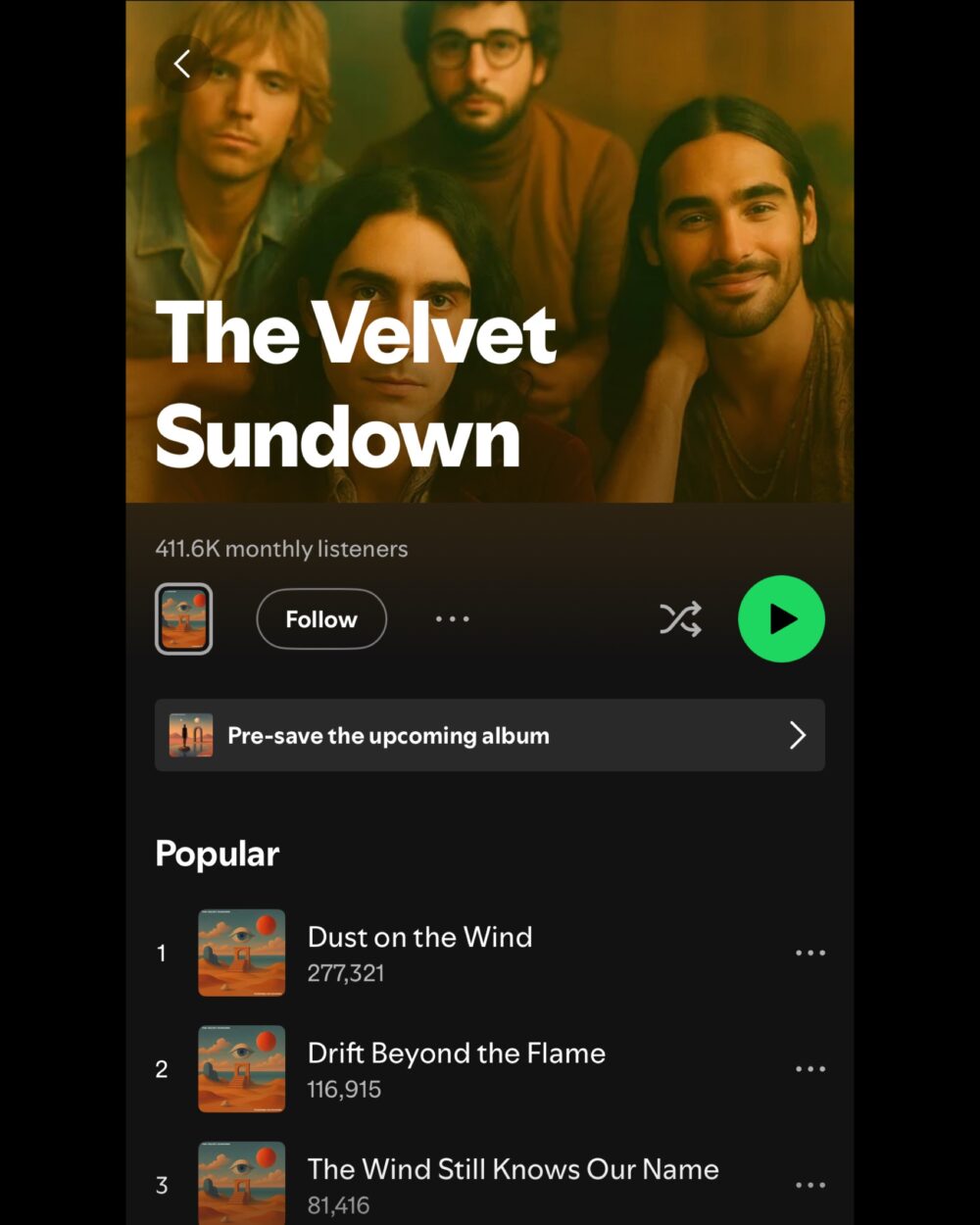Screen dimensions: 980x1225
Task: Open Pre-save the upcoming album banner
Action: click(489, 735)
